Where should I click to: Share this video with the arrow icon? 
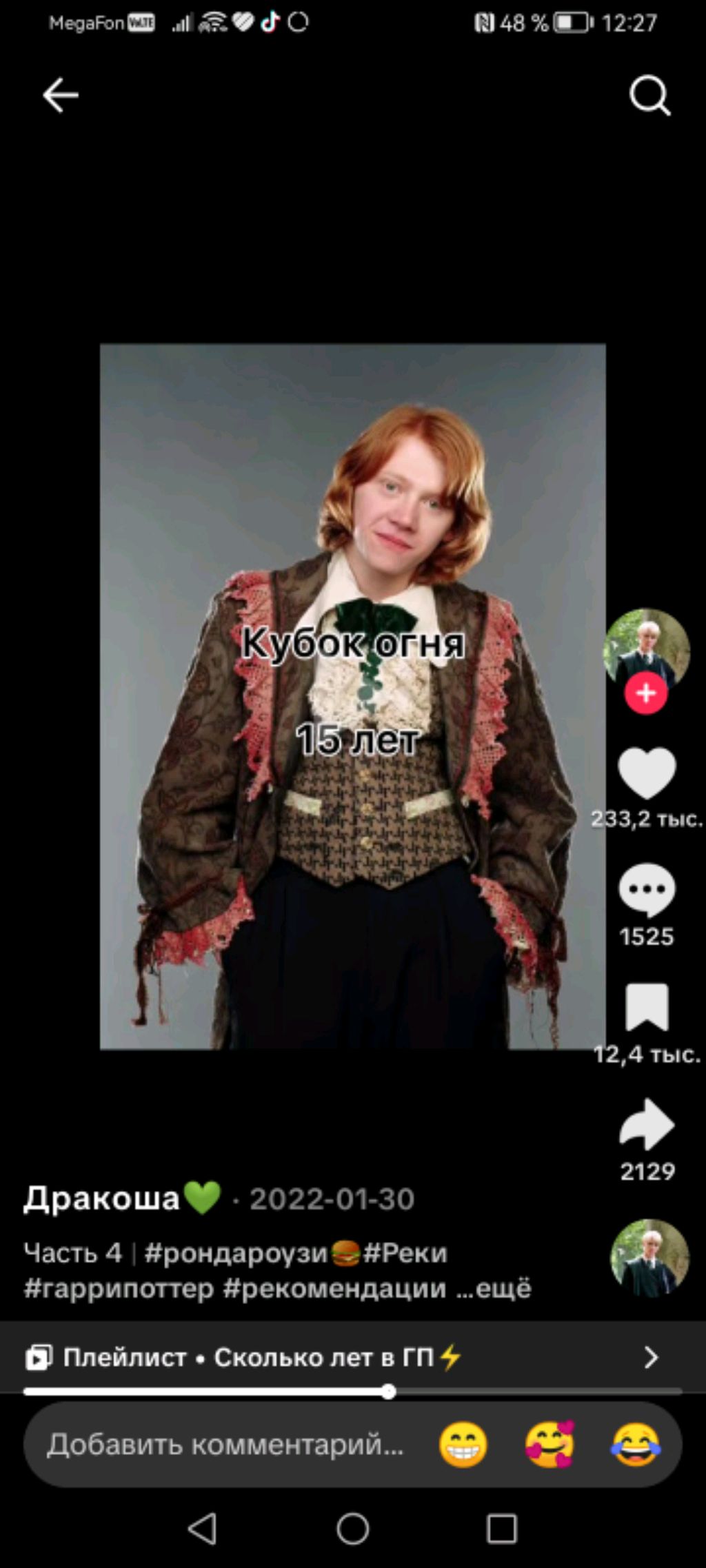[647, 1125]
